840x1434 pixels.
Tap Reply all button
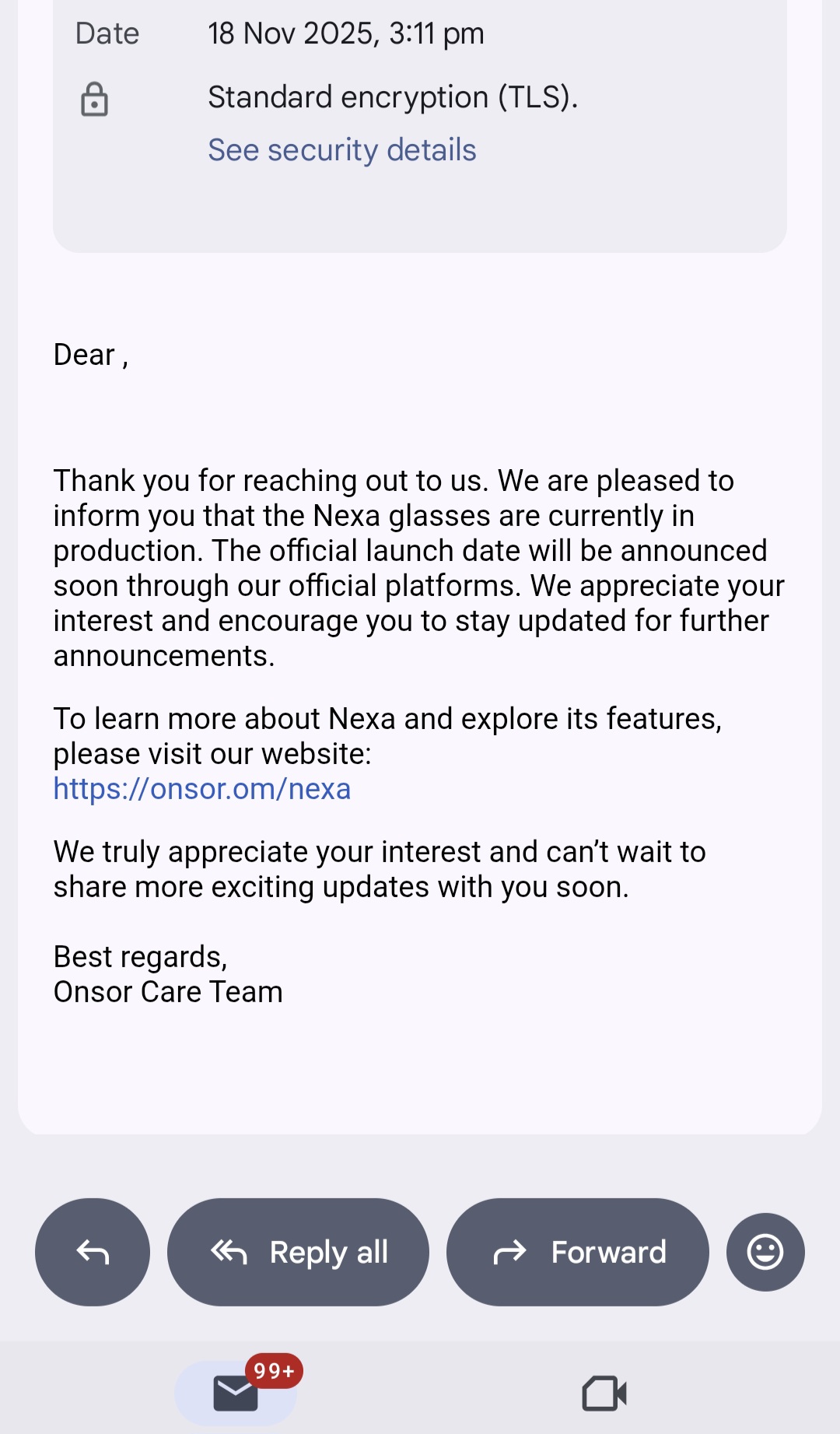pos(298,1252)
